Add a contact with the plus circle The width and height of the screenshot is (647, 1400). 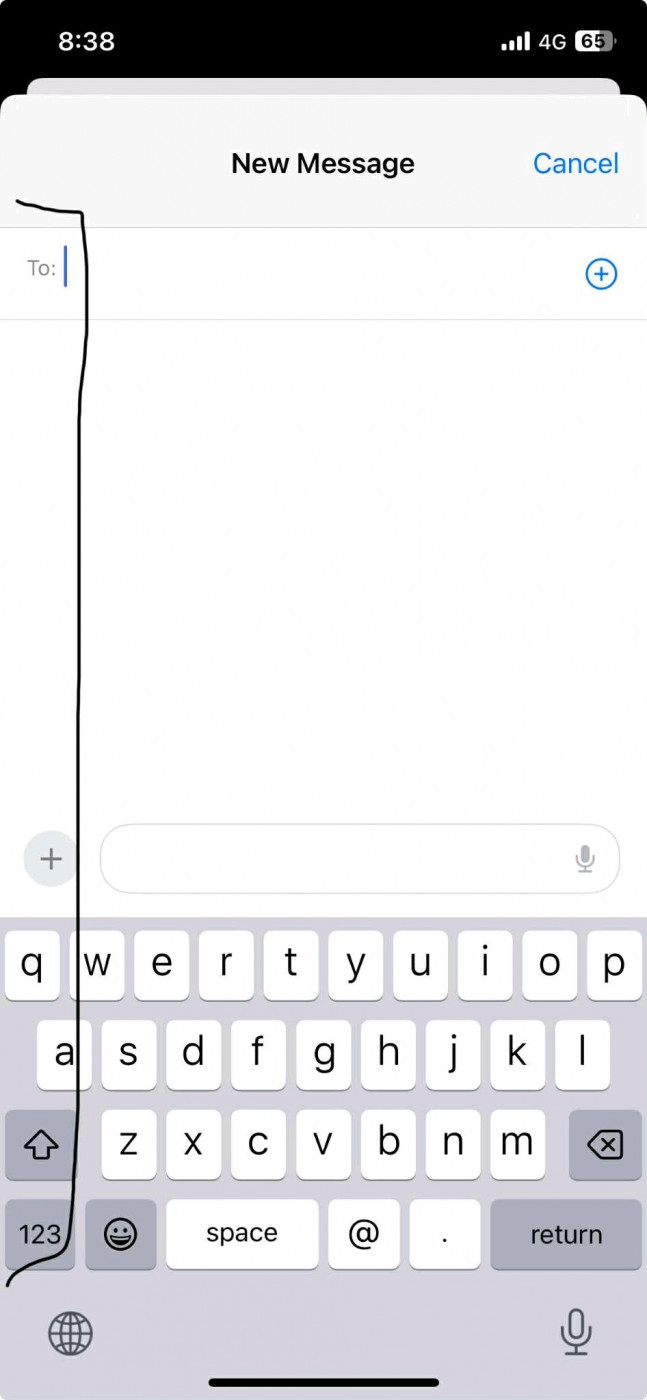point(601,274)
